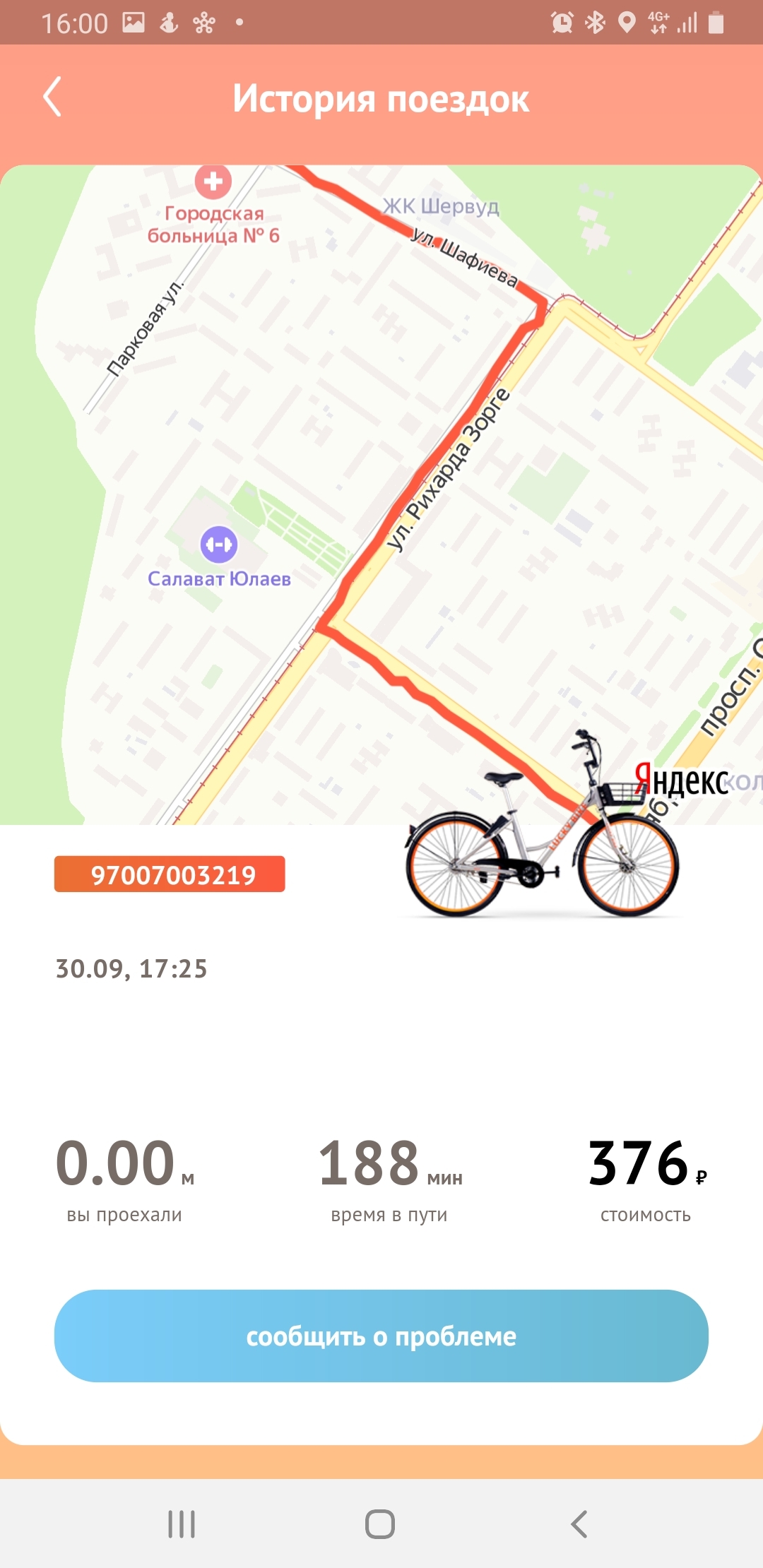The width and height of the screenshot is (763, 1568).
Task: Open the system recent apps view
Action: click(182, 1524)
